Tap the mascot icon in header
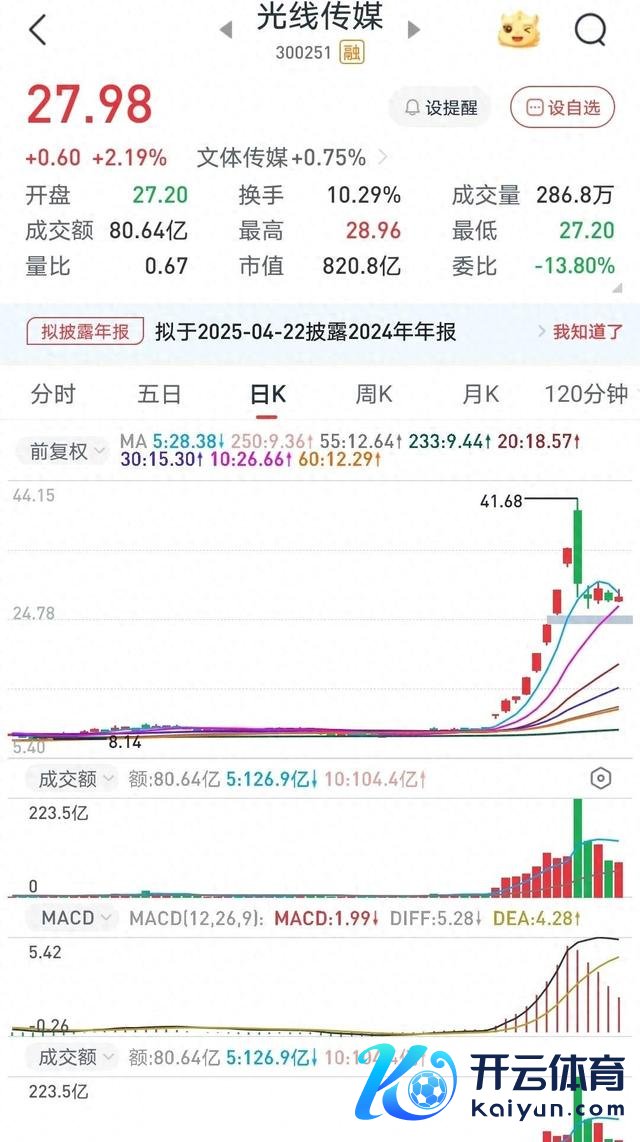 pos(519,31)
